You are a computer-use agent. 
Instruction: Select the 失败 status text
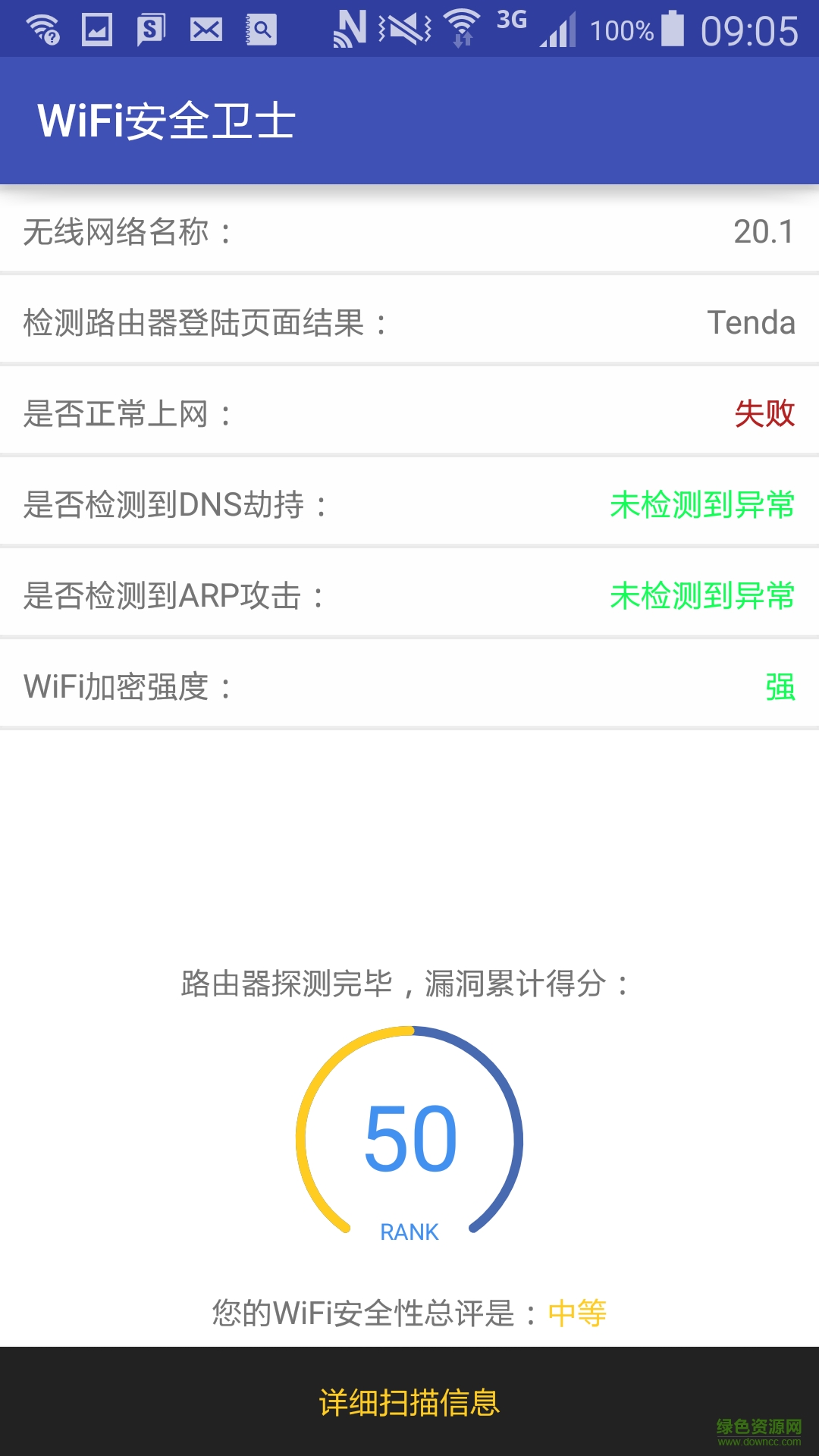(764, 412)
